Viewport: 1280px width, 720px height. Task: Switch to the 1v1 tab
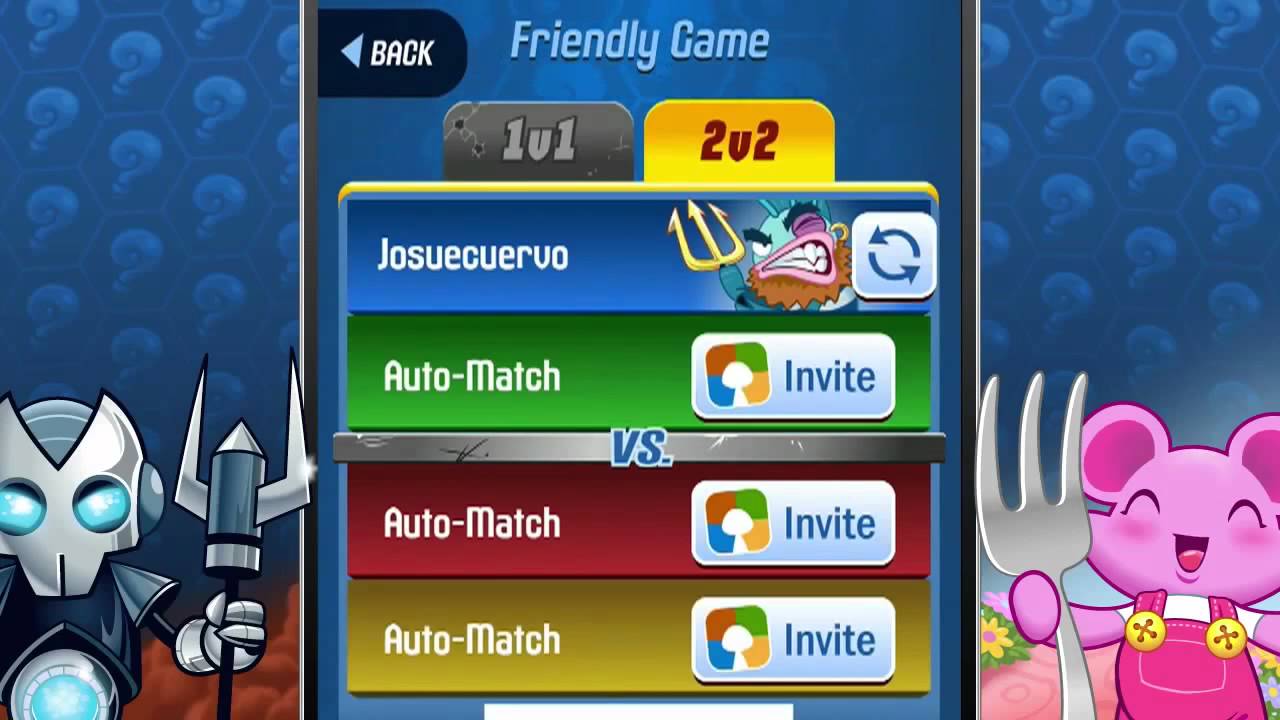(x=538, y=142)
